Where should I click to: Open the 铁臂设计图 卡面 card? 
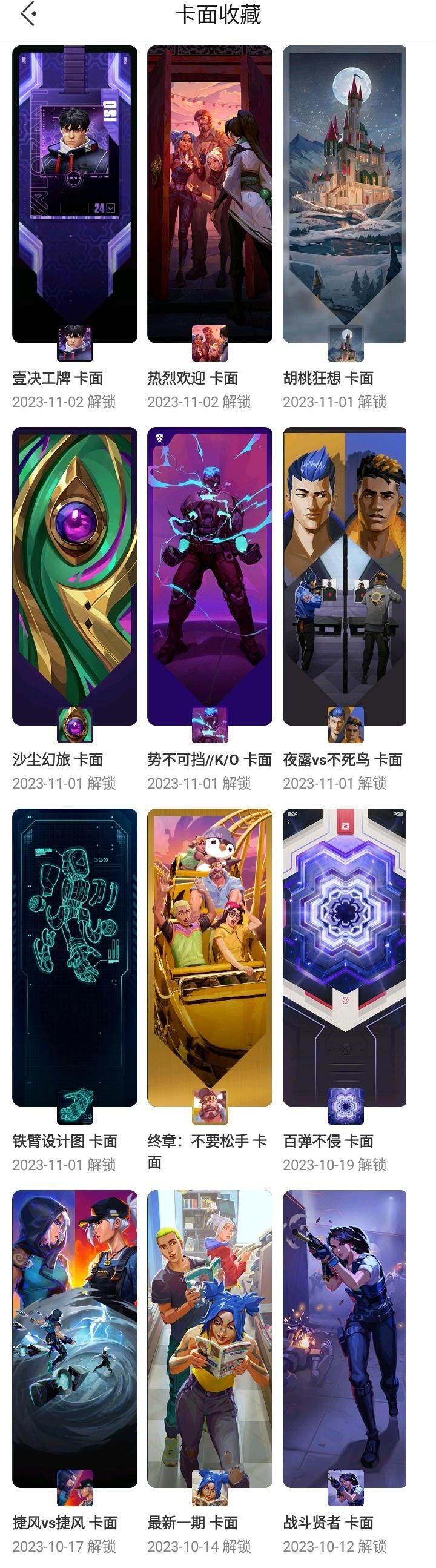[x=74, y=957]
